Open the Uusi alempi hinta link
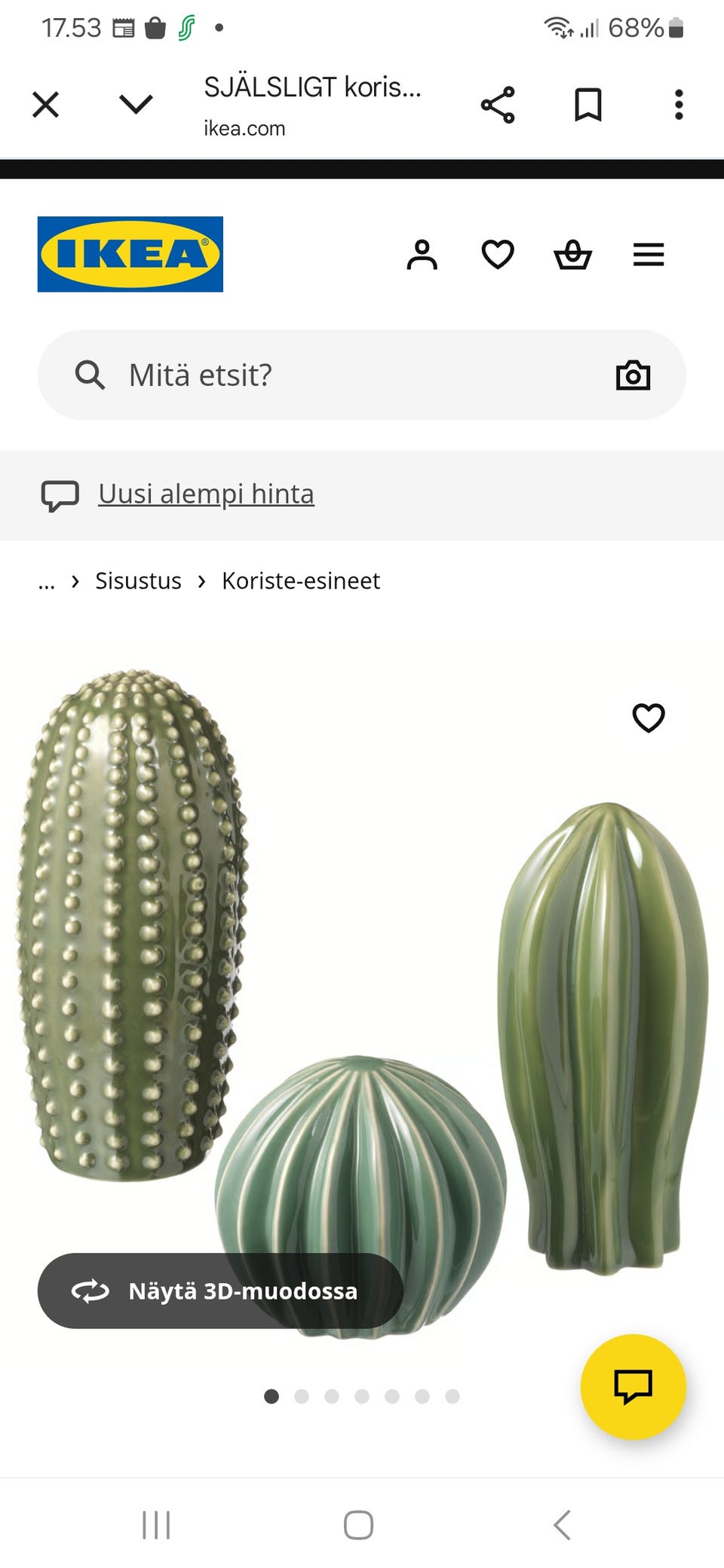The image size is (724, 1568). pyautogui.click(x=205, y=495)
